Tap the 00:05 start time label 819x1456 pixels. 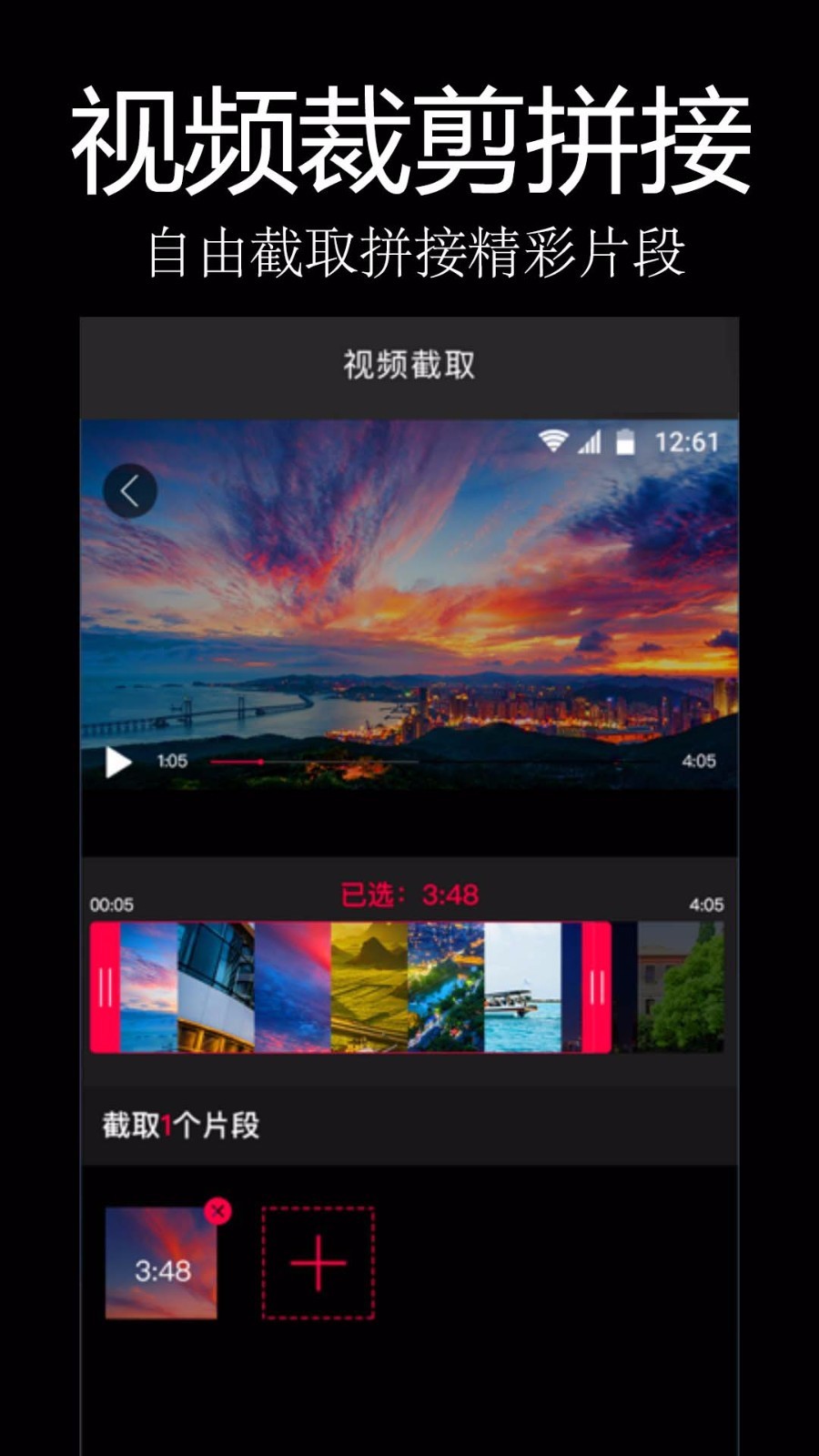[111, 905]
